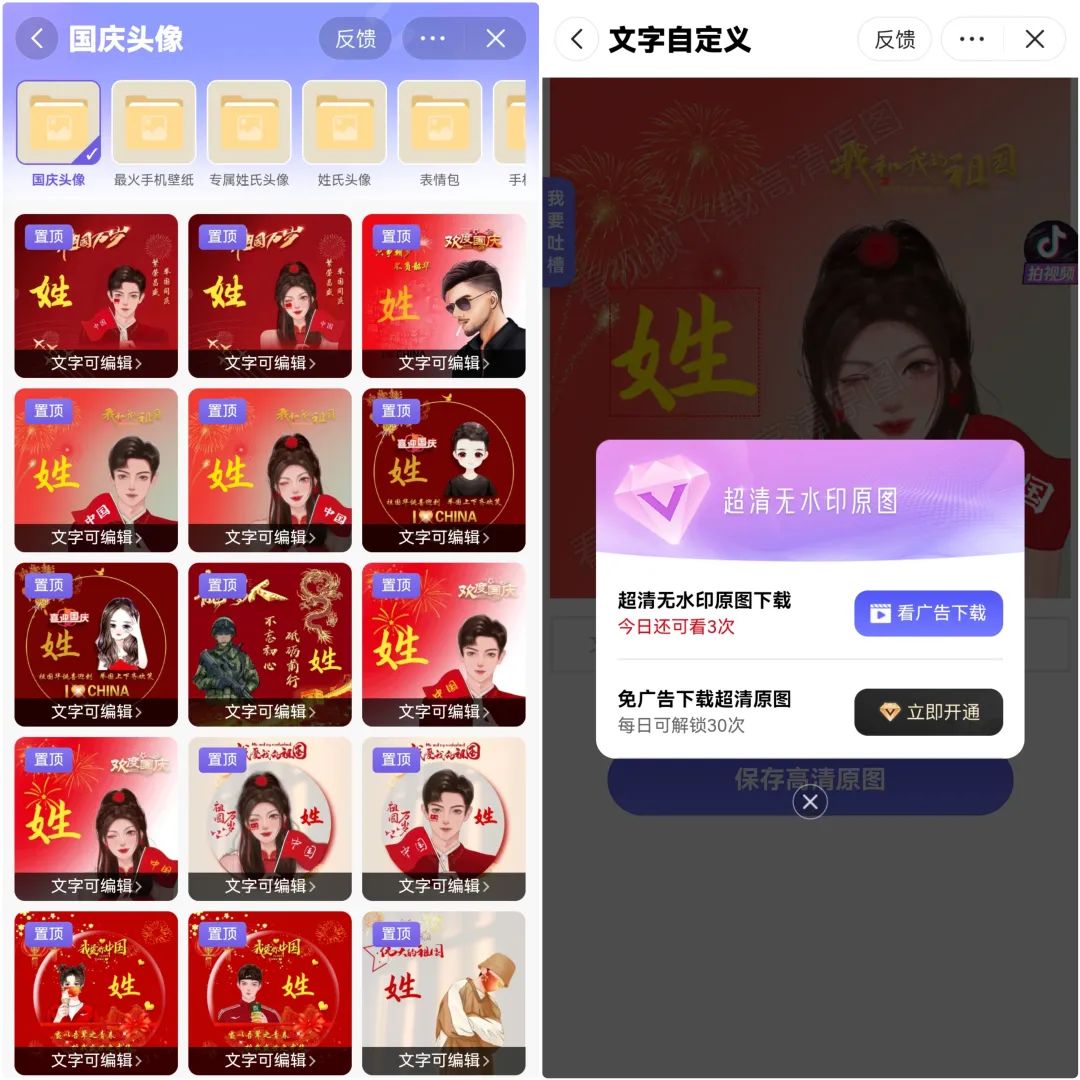The height and width of the screenshot is (1080, 1080).
Task: Open the sunglasses man 欢度国庆 avatar
Action: pyautogui.click(x=443, y=295)
